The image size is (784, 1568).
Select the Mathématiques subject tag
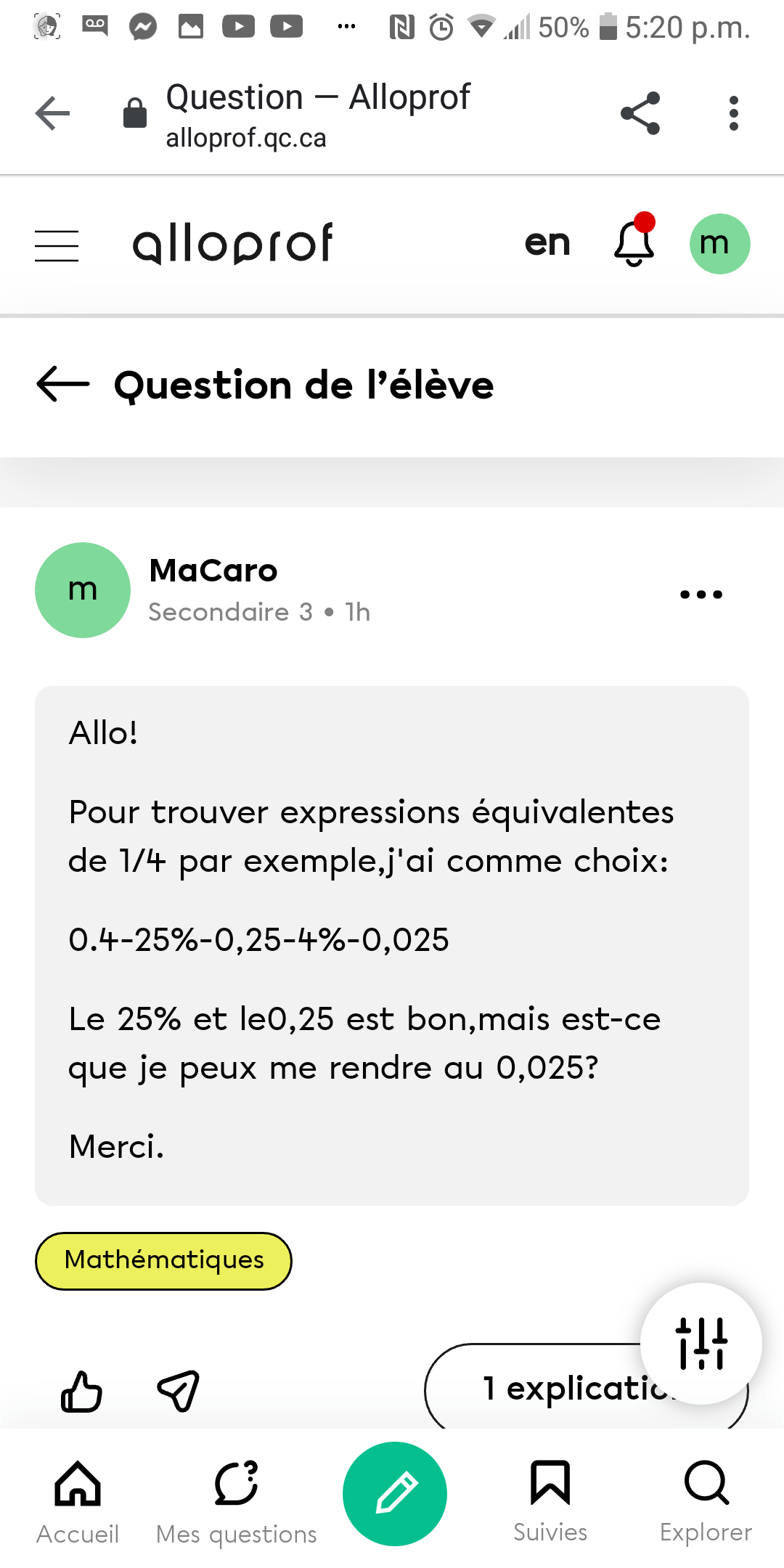click(163, 1261)
